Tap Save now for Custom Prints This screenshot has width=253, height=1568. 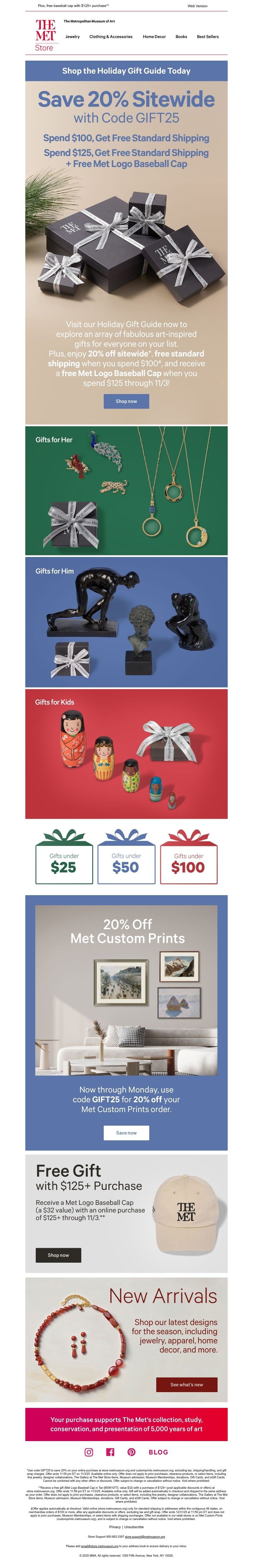point(126,1132)
